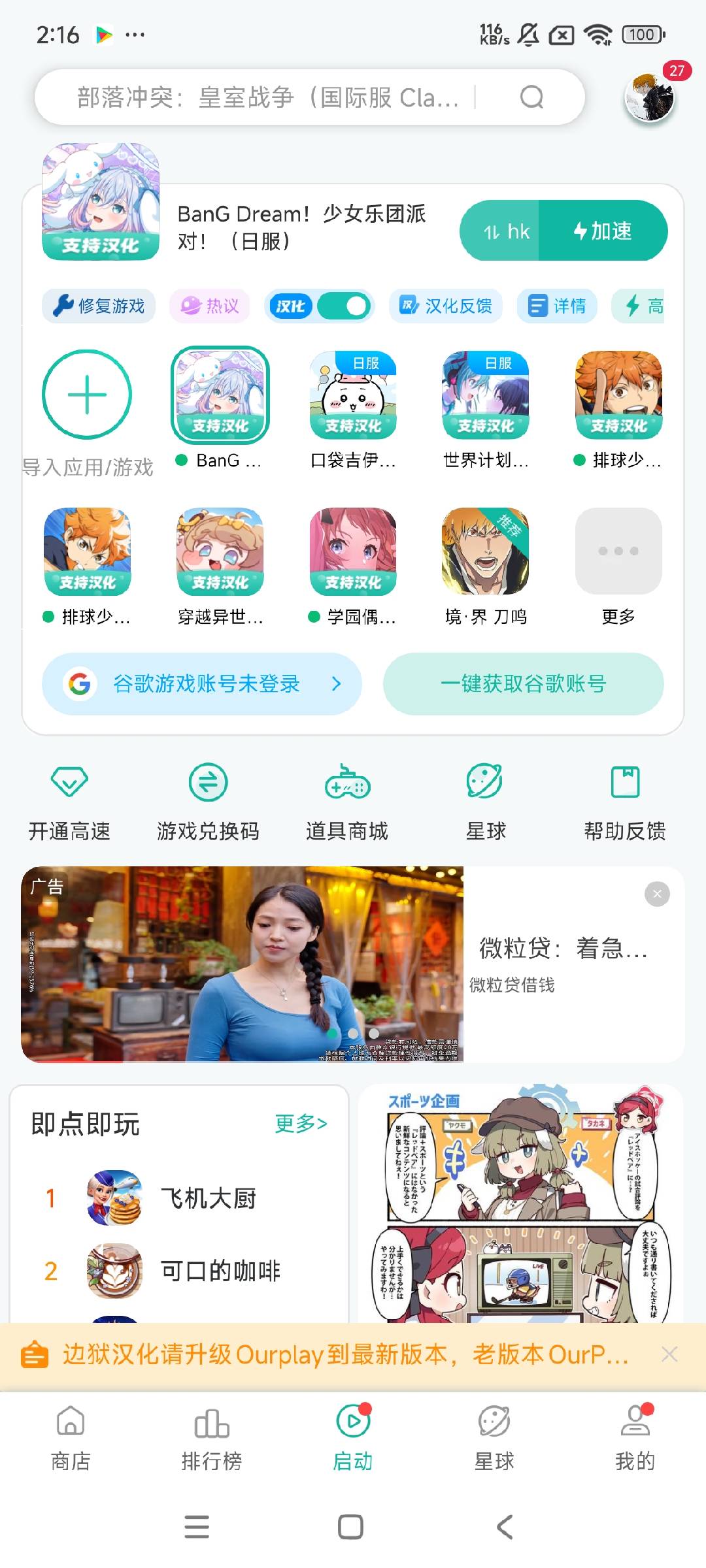
Task: Dismiss the 边狱汉化 upgrade notice
Action: click(669, 1354)
